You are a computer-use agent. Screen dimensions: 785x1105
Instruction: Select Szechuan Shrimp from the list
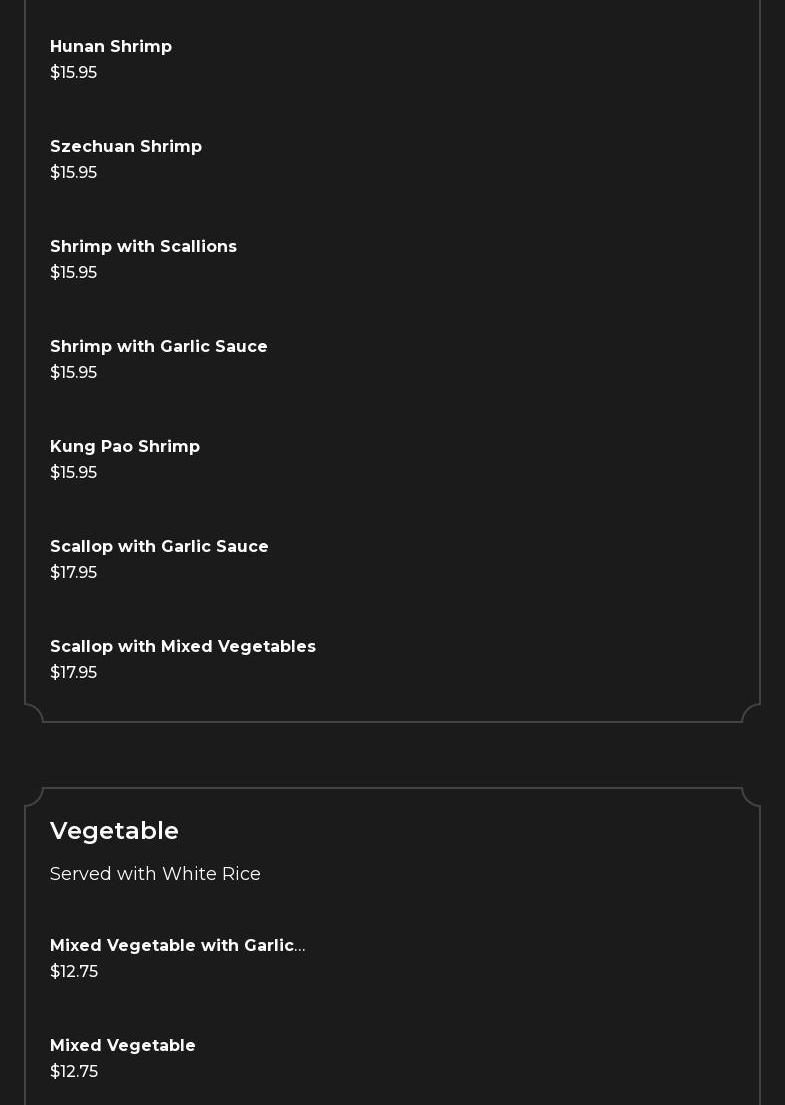126,147
